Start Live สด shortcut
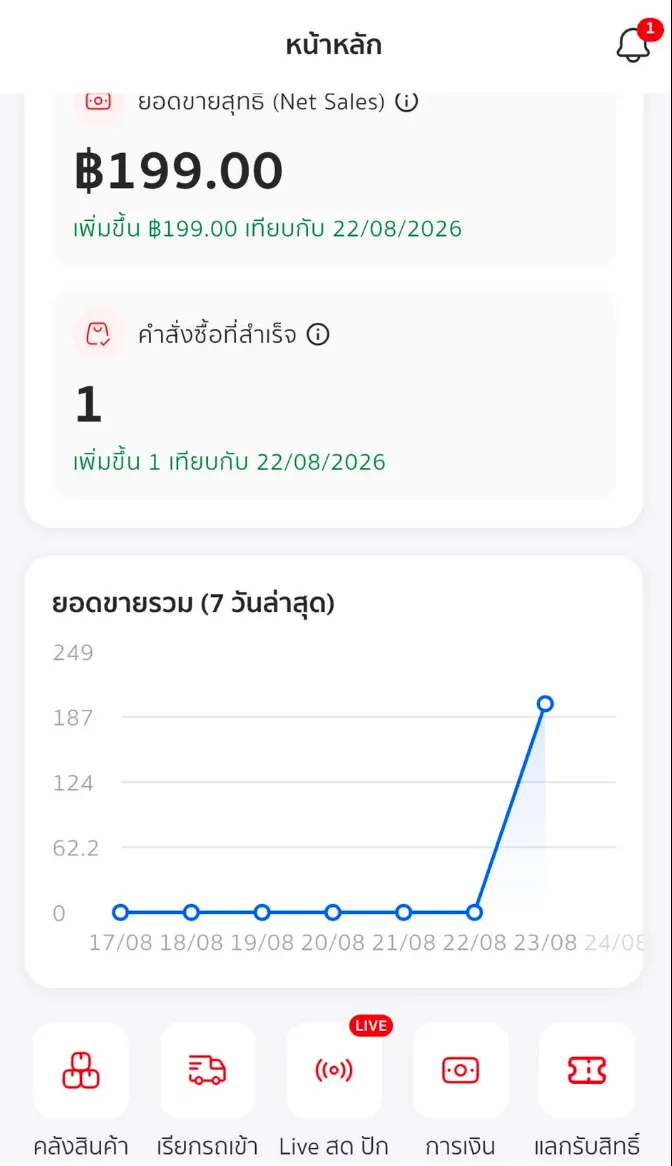672x1166 pixels. tap(334, 1070)
